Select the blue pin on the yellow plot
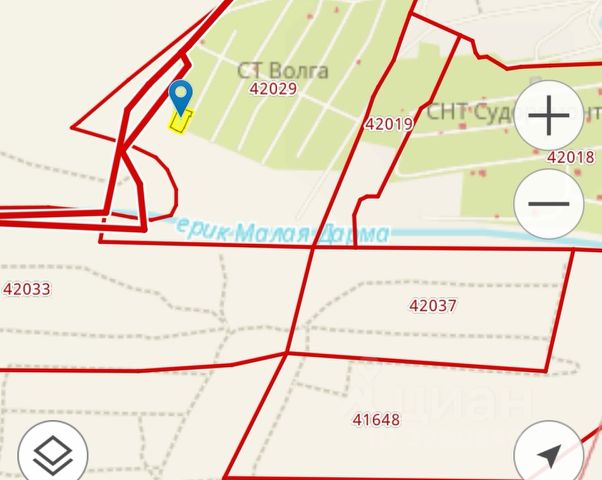 [181, 98]
